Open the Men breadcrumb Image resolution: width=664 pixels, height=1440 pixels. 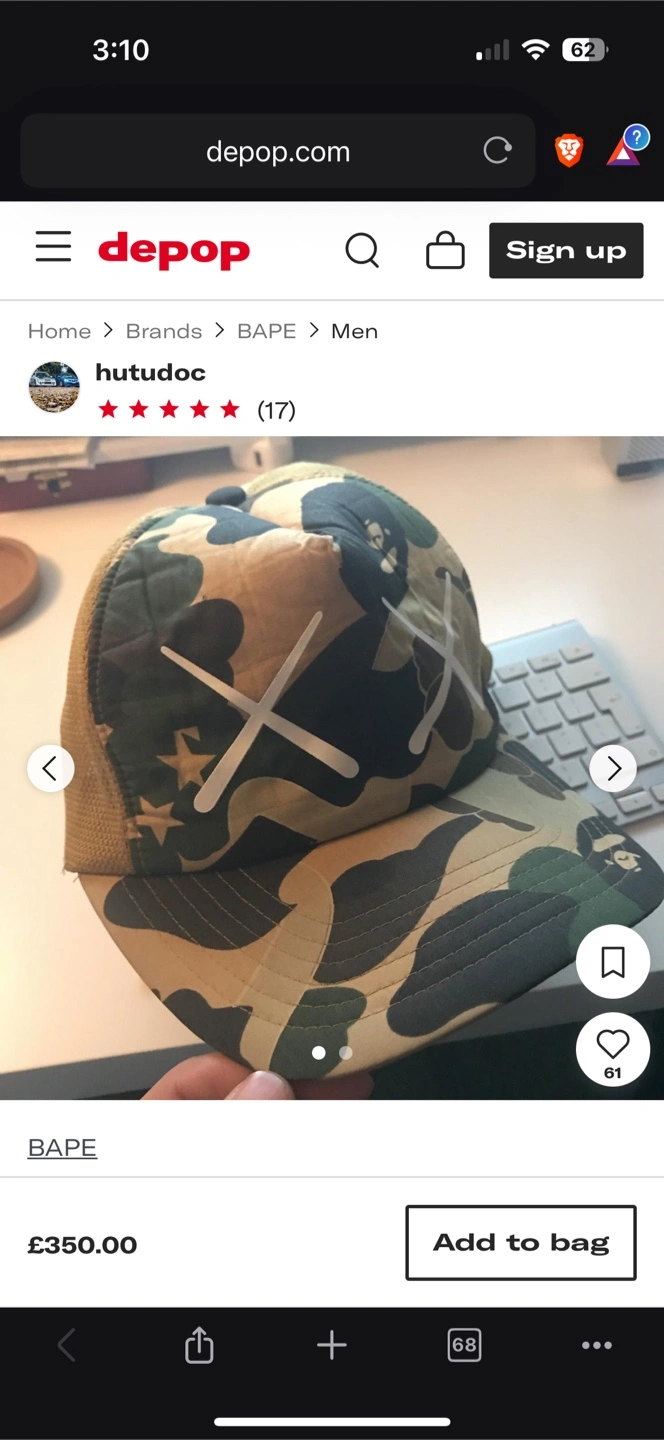(x=355, y=331)
